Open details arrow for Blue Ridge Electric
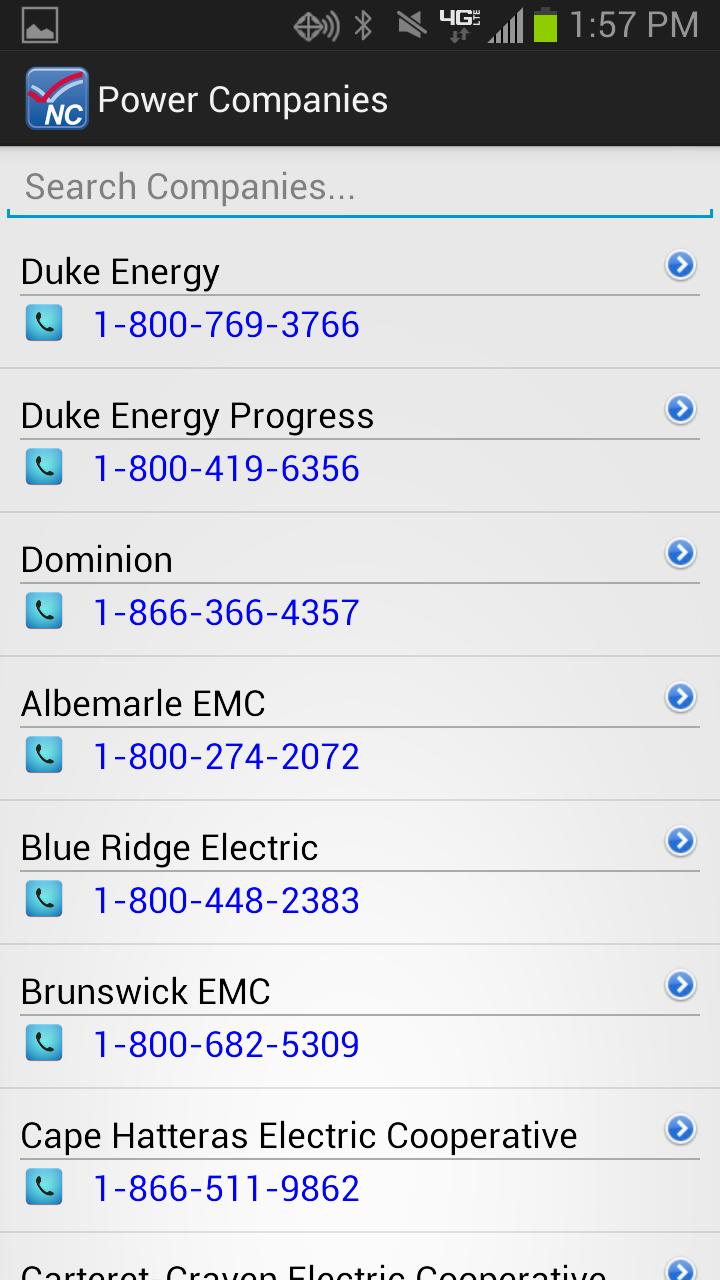The width and height of the screenshot is (720, 1280). tap(681, 841)
